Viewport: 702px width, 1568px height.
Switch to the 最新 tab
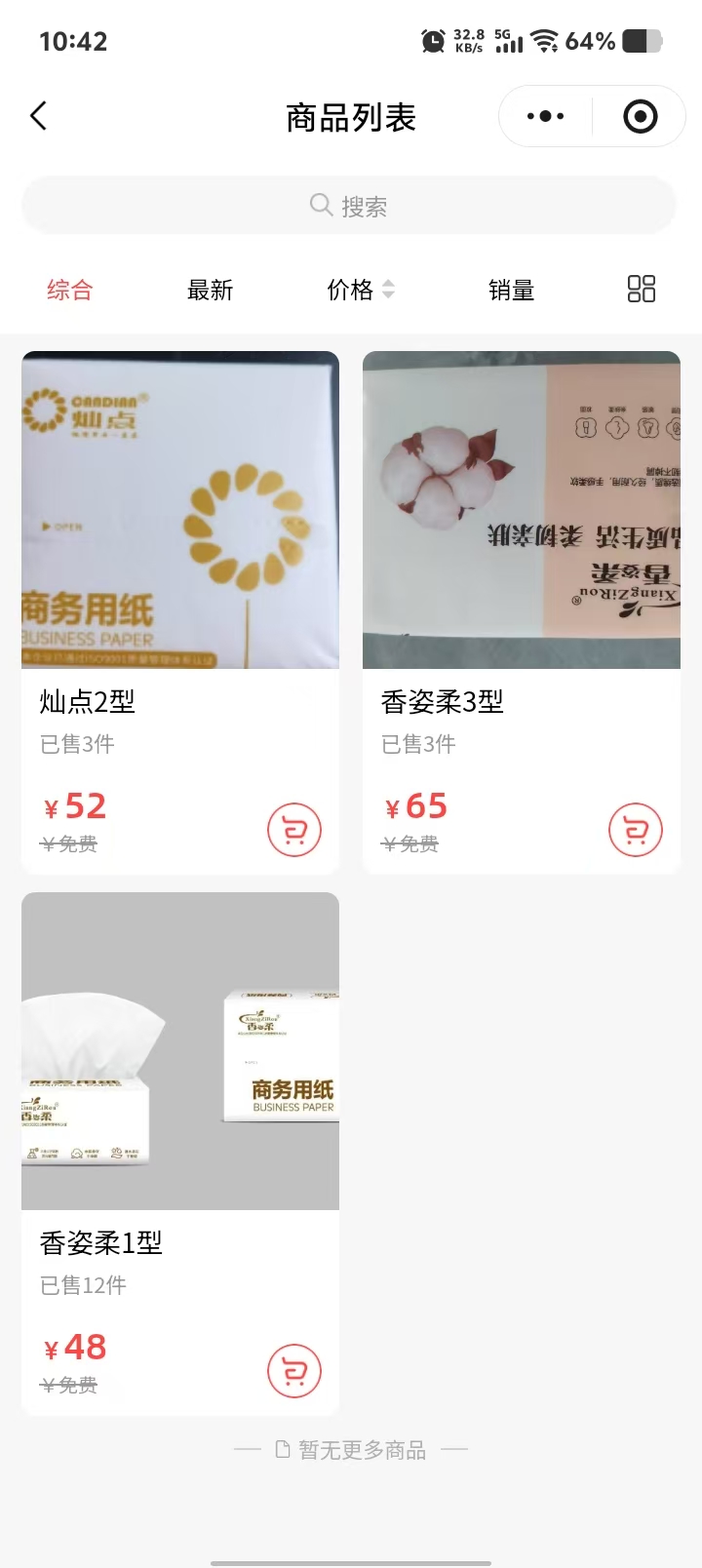tap(210, 290)
